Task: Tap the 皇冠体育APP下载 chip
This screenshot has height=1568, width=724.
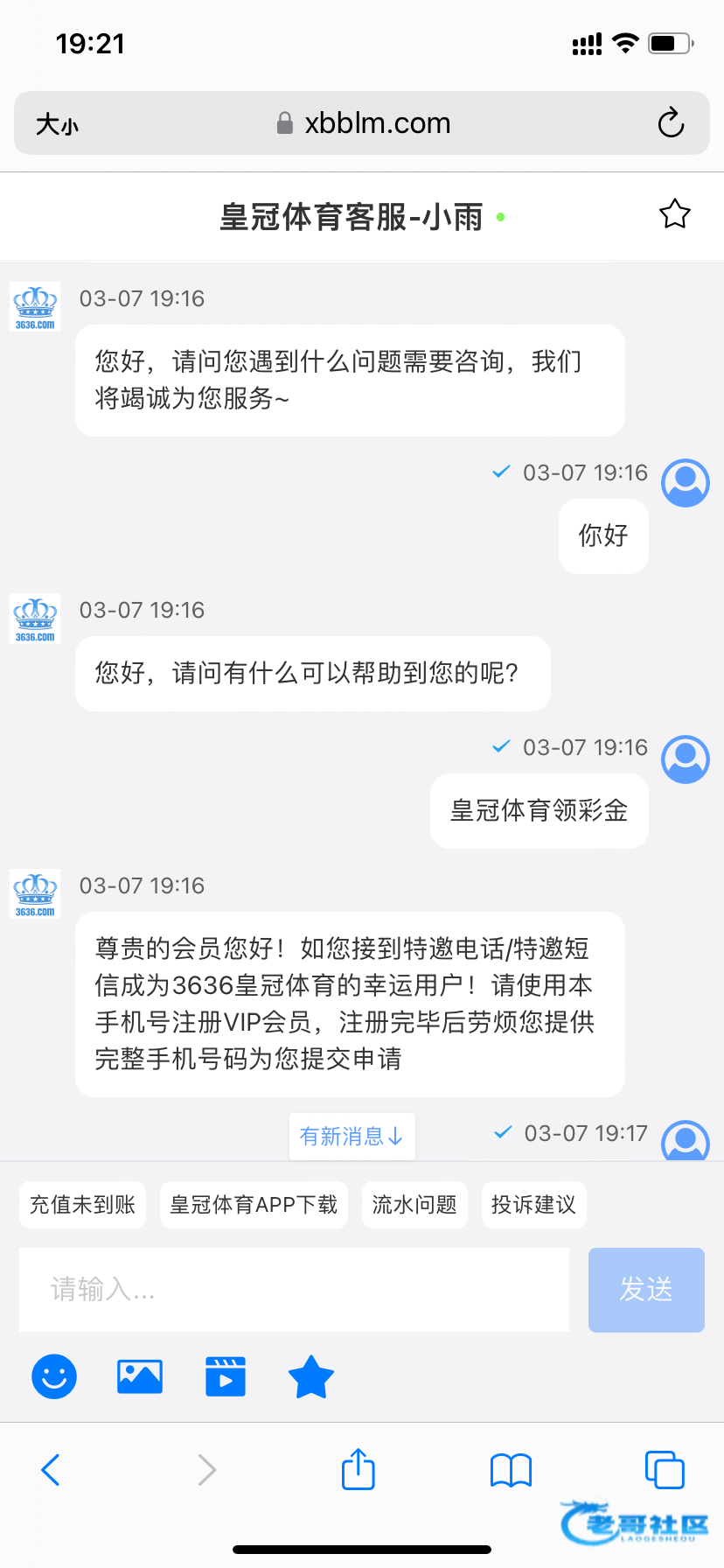Action: coord(254,1205)
